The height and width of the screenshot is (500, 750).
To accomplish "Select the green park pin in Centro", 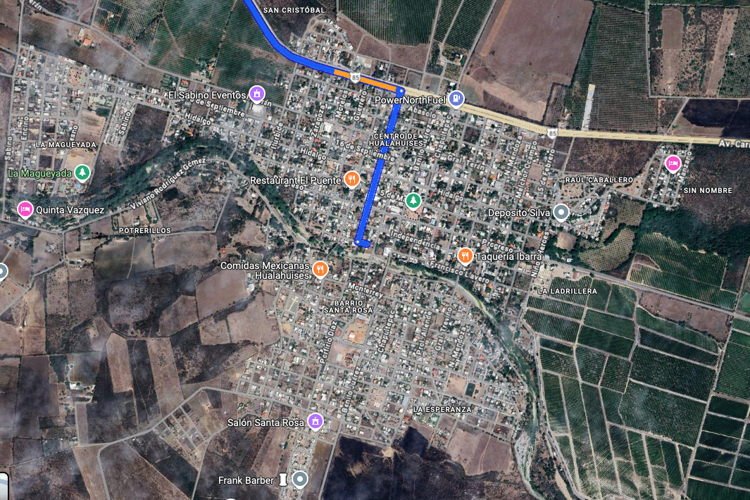I will point(412,201).
